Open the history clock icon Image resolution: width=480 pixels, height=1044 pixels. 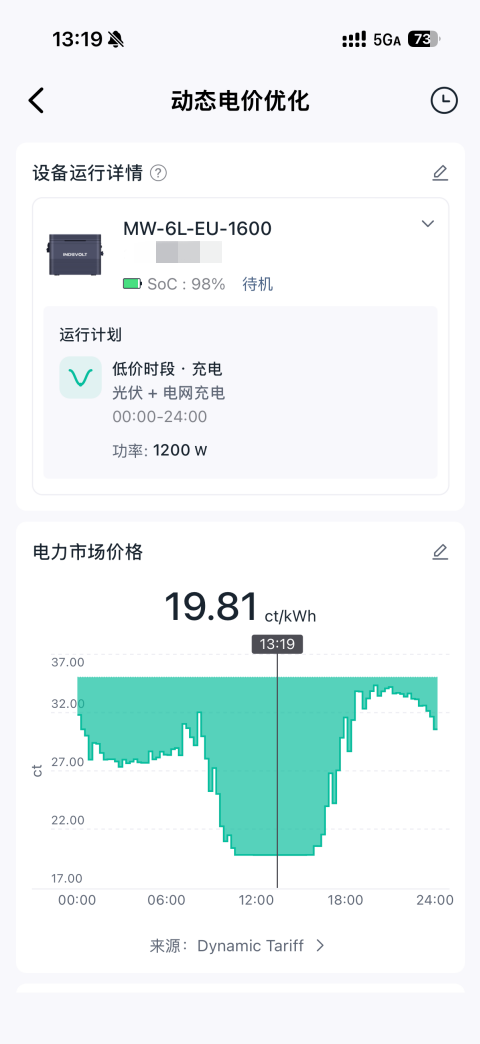tap(444, 101)
